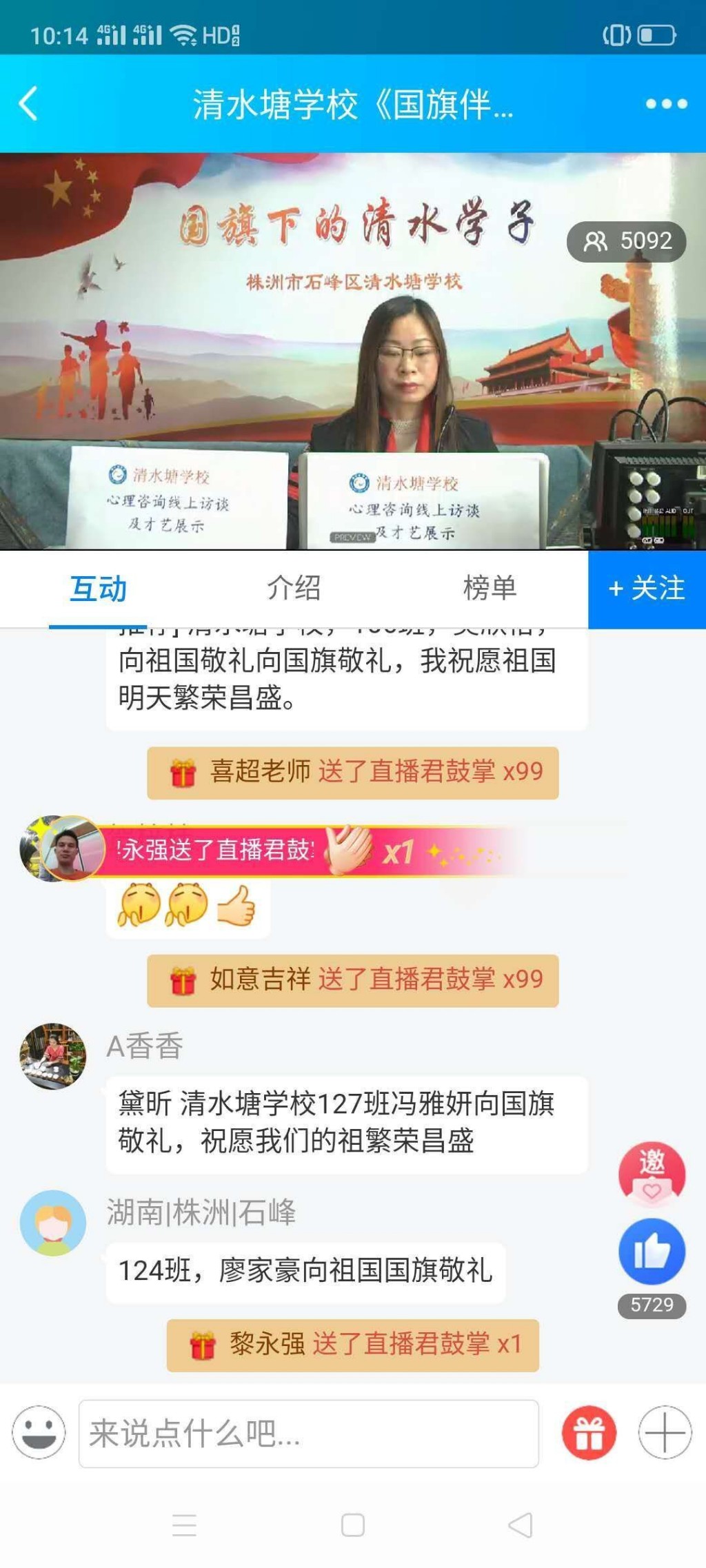Switch to the 榜单 tab
The width and height of the screenshot is (706, 1568).
(x=490, y=589)
